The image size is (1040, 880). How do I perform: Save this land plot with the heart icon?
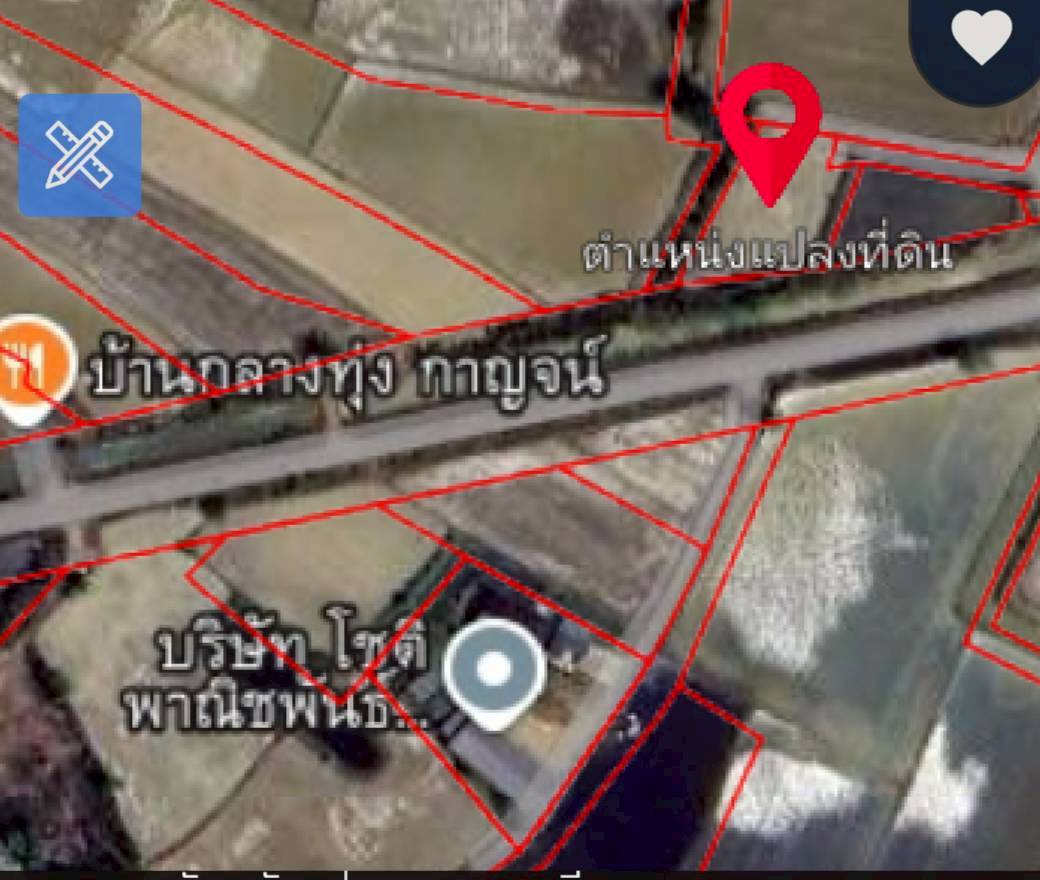tap(981, 39)
